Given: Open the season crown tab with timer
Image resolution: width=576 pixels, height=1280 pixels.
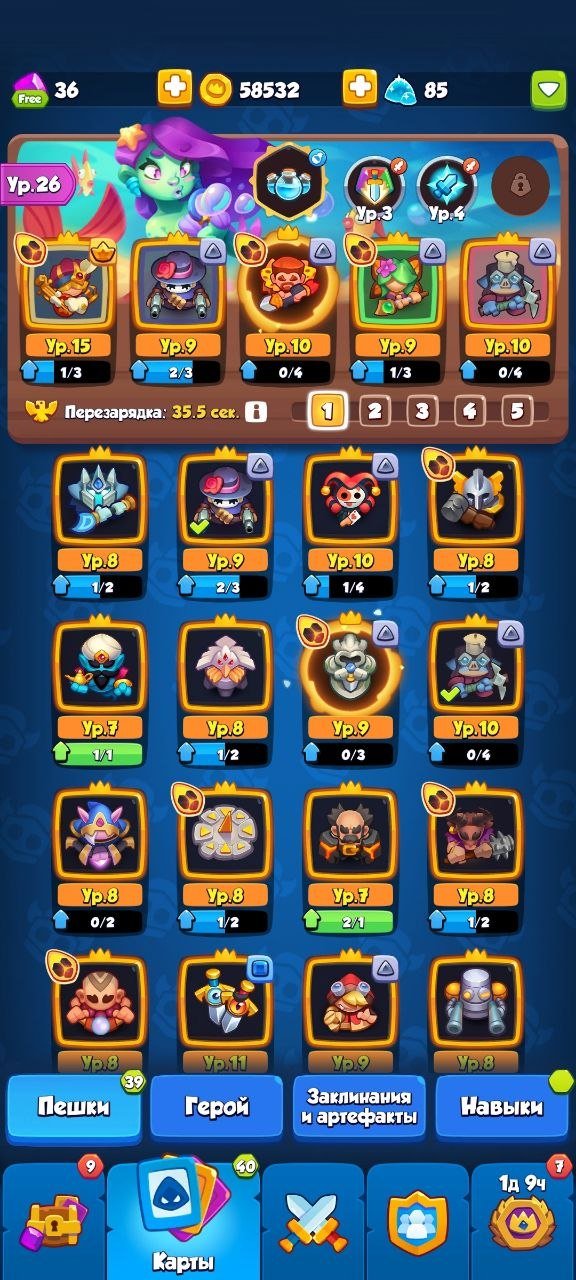Looking at the screenshot, I should coord(522,1222).
